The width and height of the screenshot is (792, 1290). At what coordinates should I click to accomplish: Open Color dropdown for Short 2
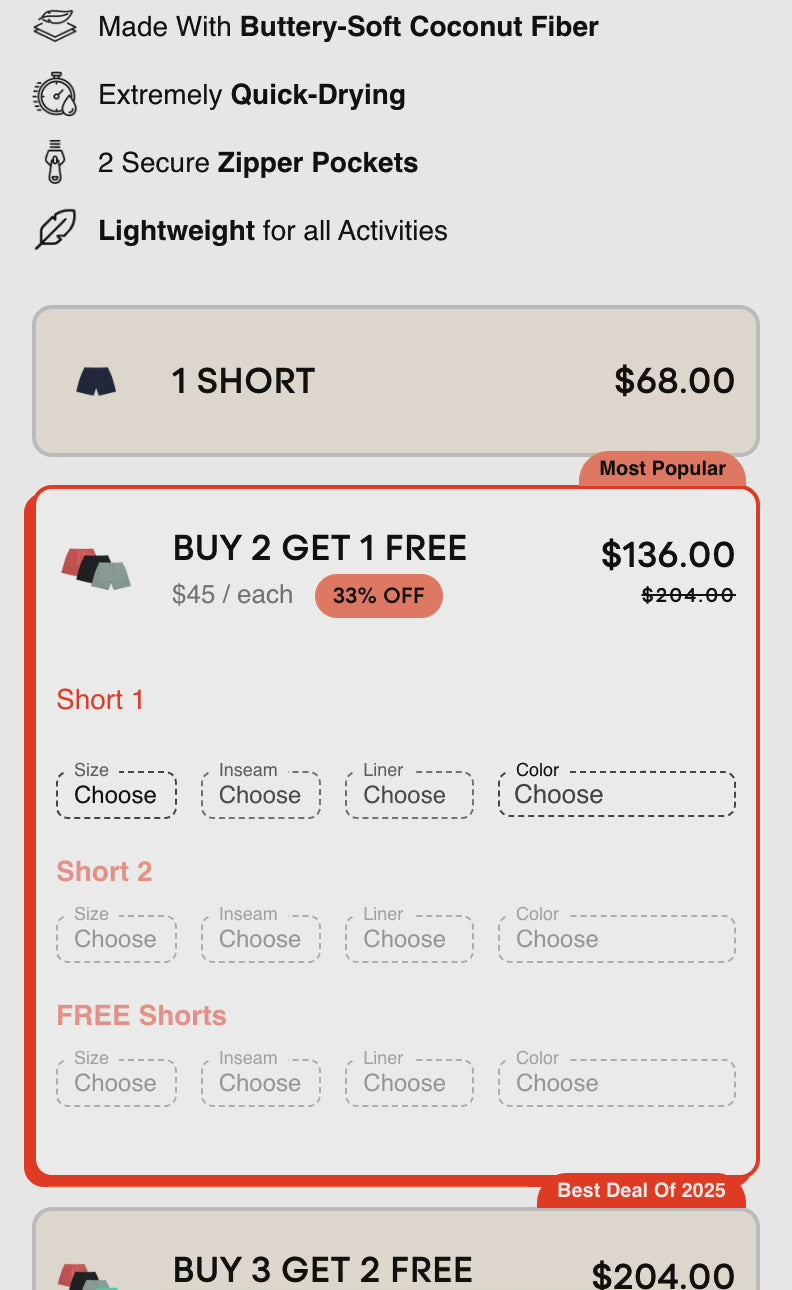coord(617,939)
